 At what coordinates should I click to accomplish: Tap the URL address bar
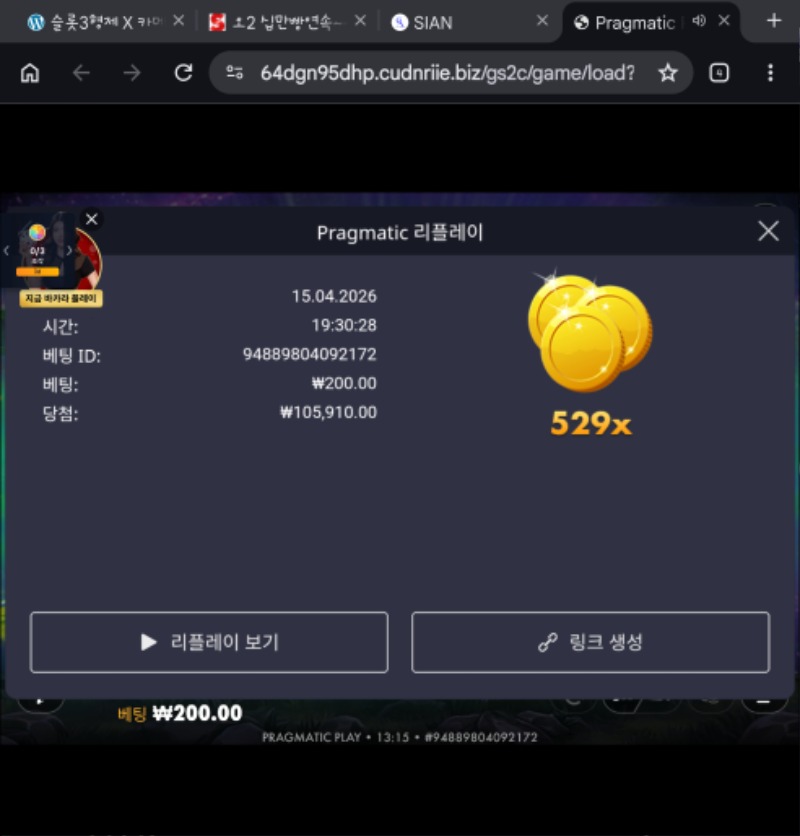pos(445,72)
